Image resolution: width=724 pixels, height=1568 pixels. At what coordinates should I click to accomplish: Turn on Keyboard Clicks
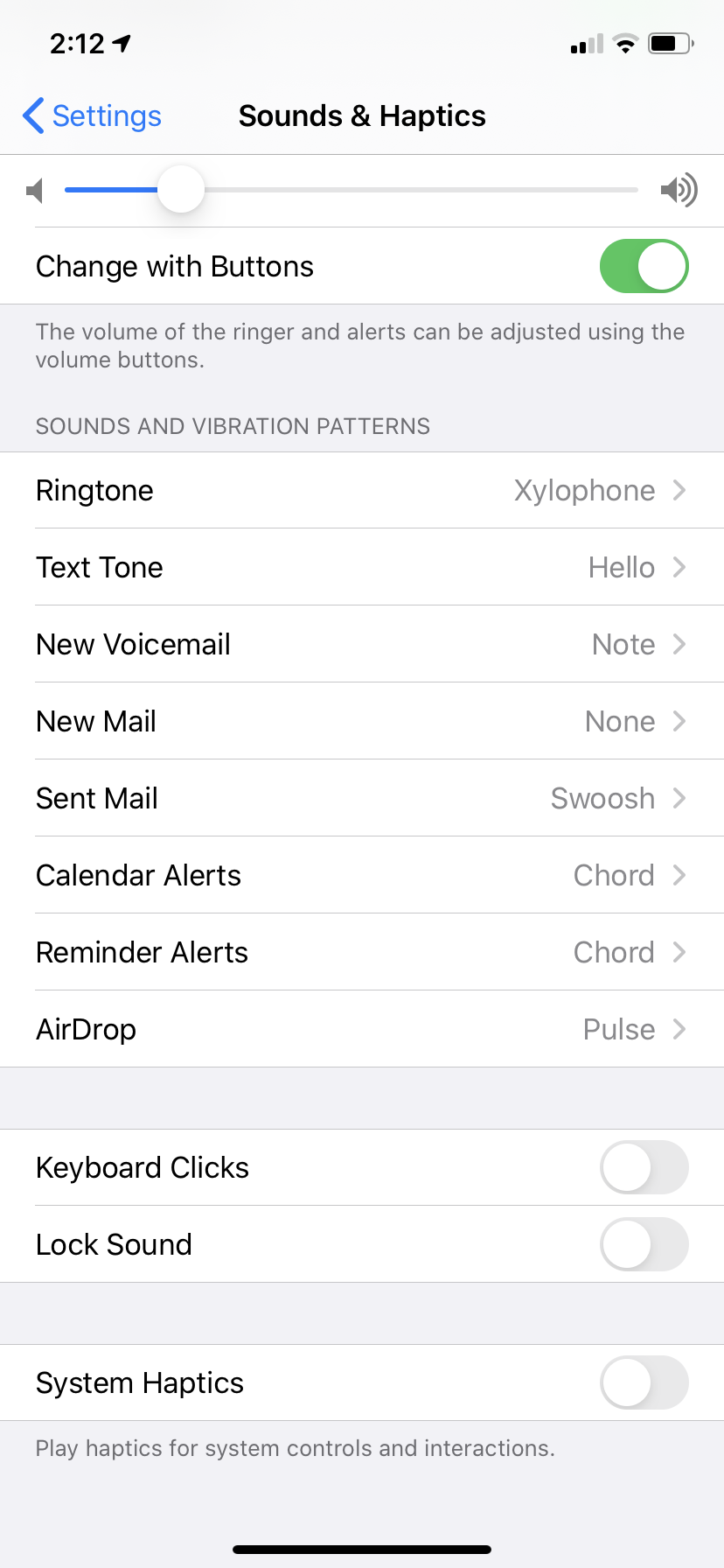(x=644, y=1167)
